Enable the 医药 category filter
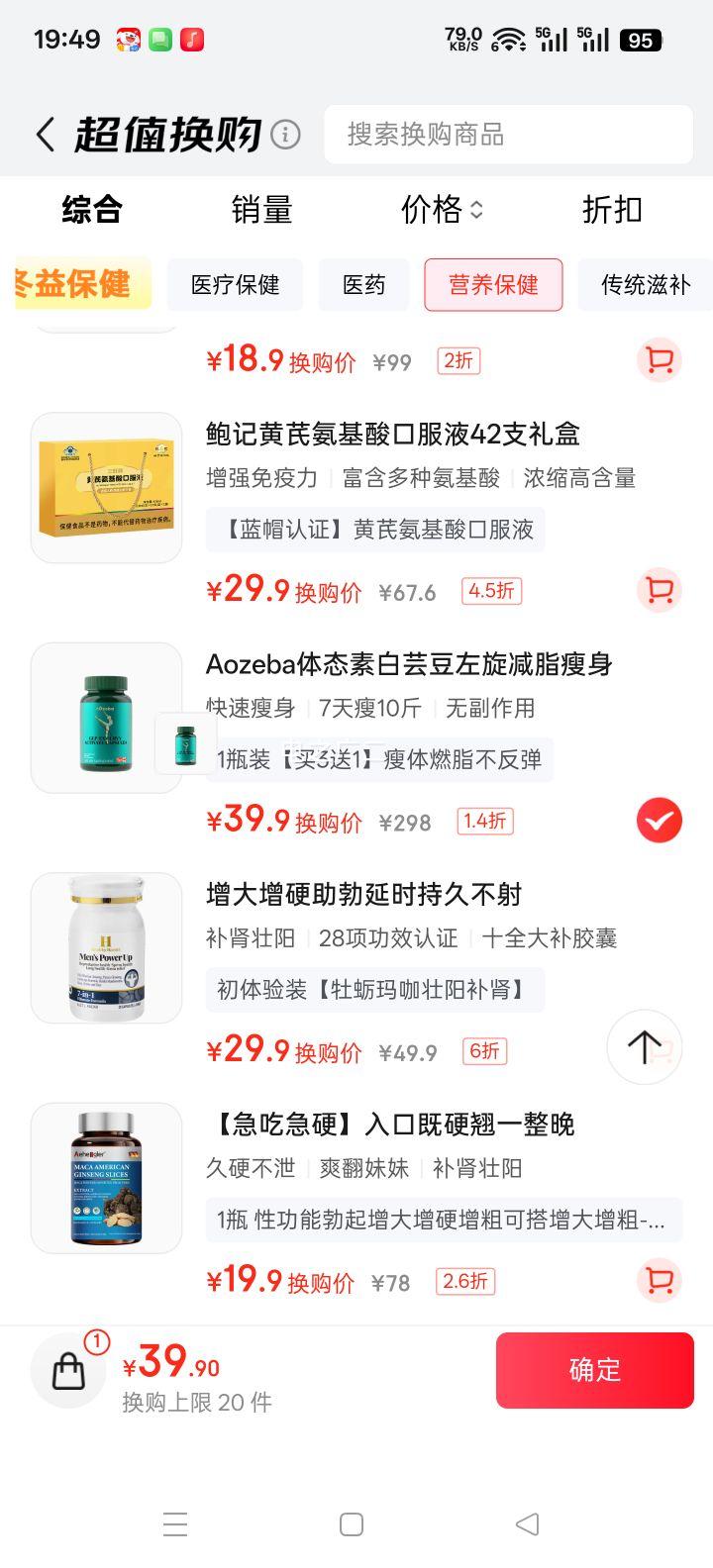Viewport: 713px width, 1568px height. point(363,285)
